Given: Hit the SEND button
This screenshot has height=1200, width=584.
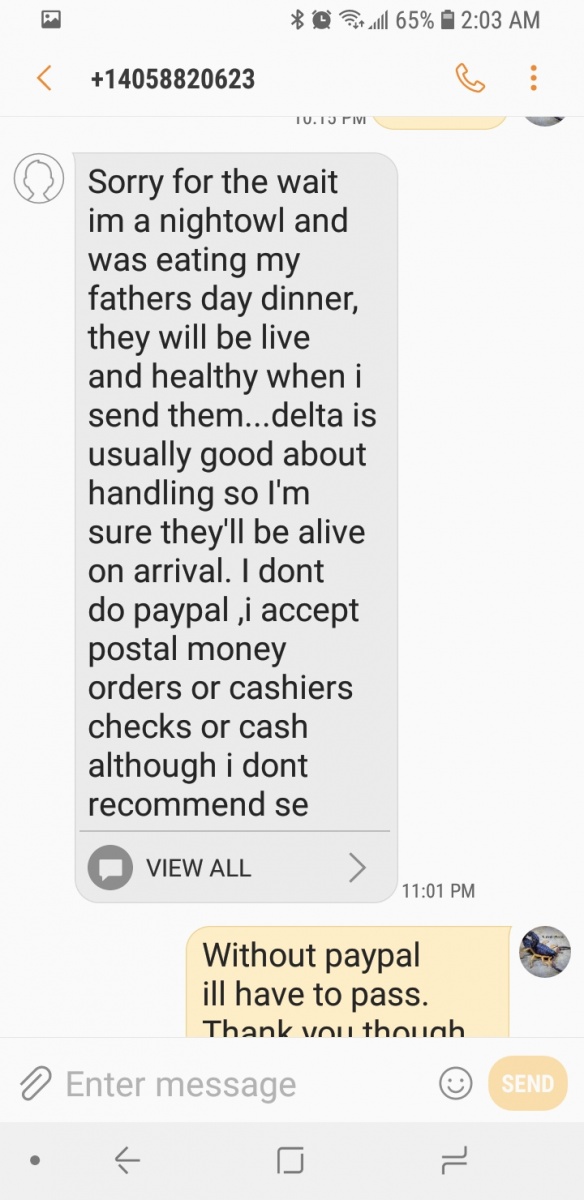Looking at the screenshot, I should (527, 1083).
